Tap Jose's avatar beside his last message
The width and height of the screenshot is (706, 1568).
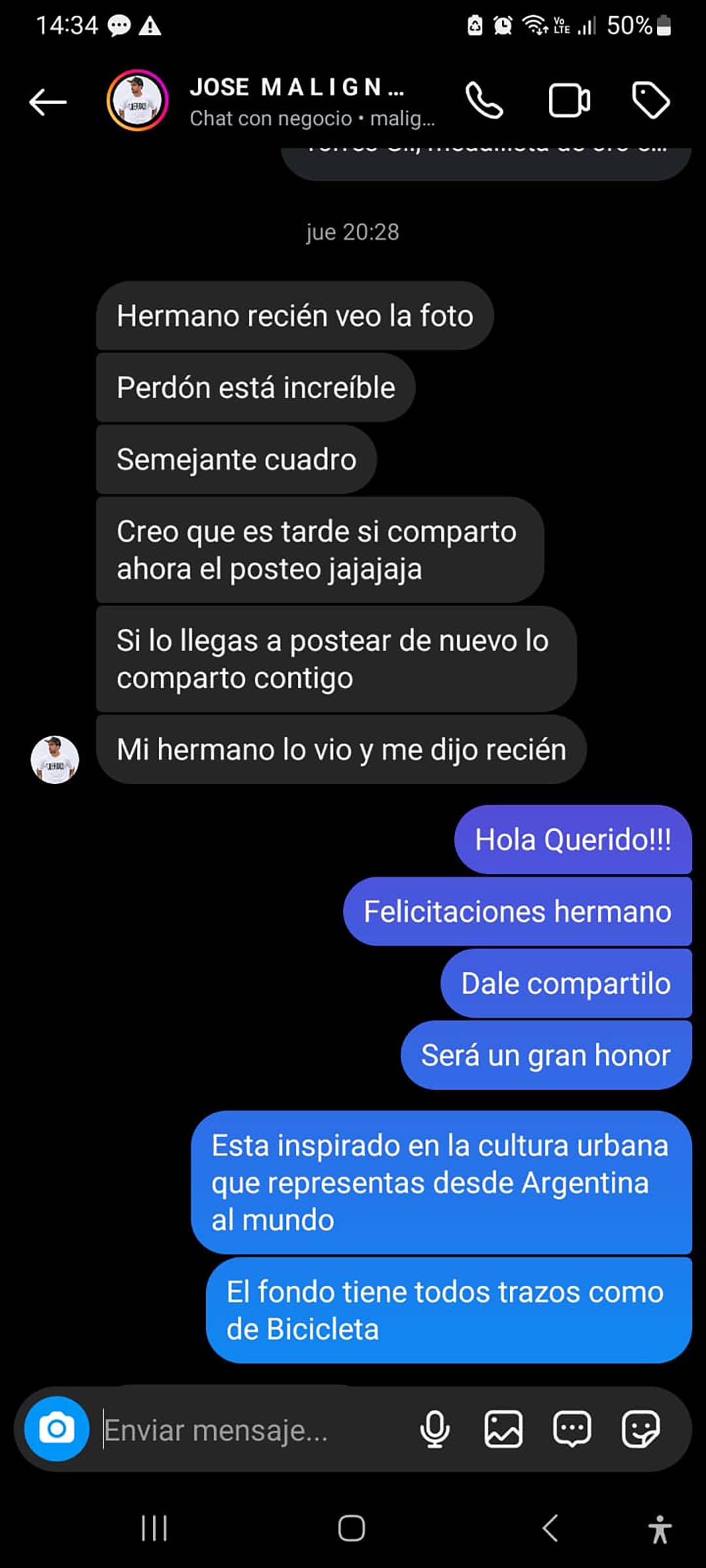click(x=55, y=759)
